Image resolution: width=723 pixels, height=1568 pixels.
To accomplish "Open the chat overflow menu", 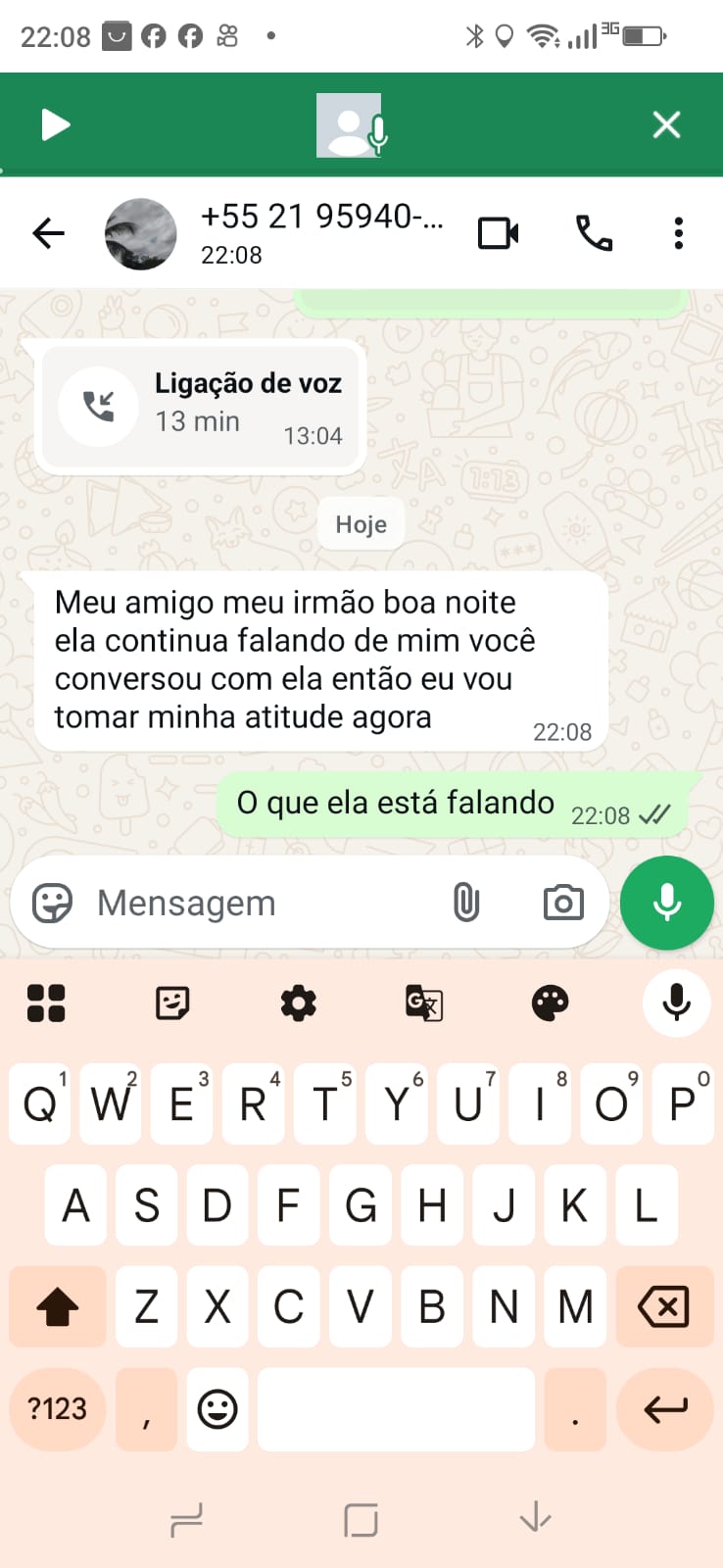I will (678, 233).
